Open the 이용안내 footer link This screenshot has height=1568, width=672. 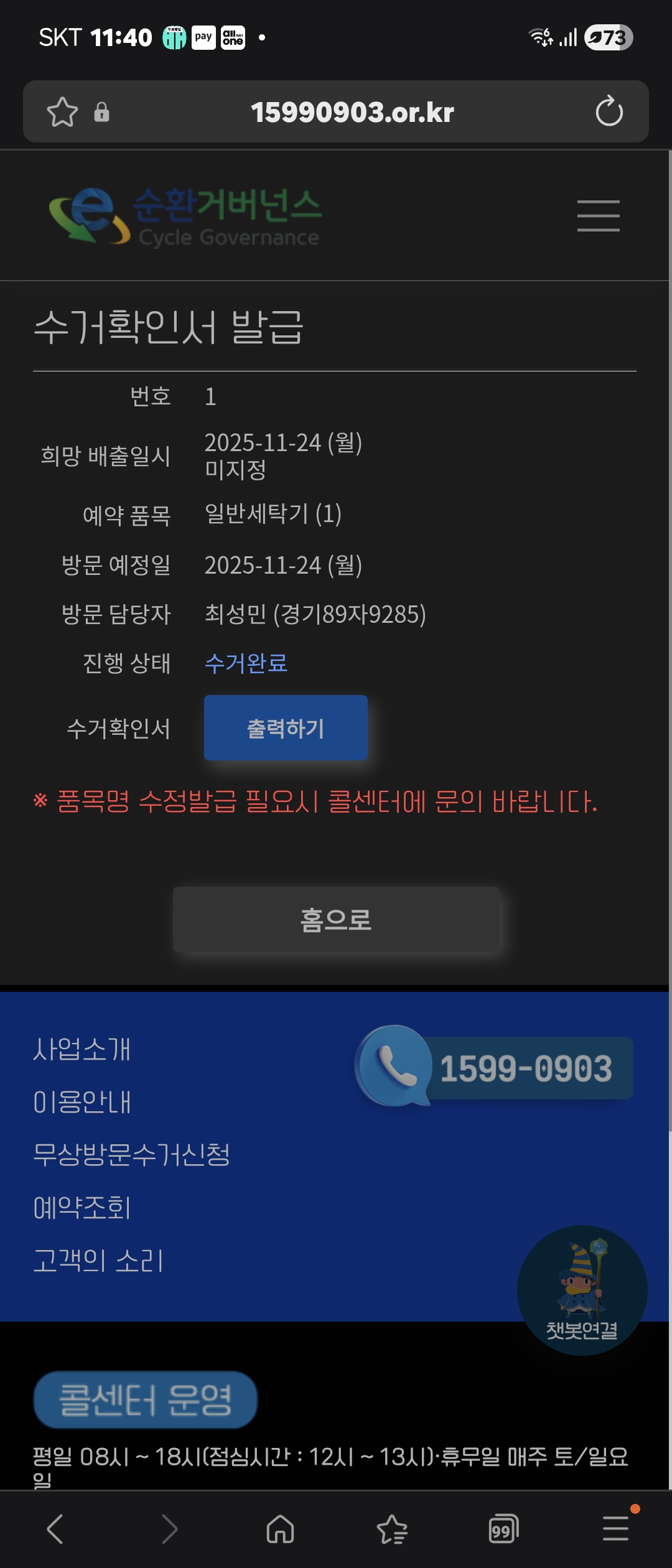[82, 1102]
